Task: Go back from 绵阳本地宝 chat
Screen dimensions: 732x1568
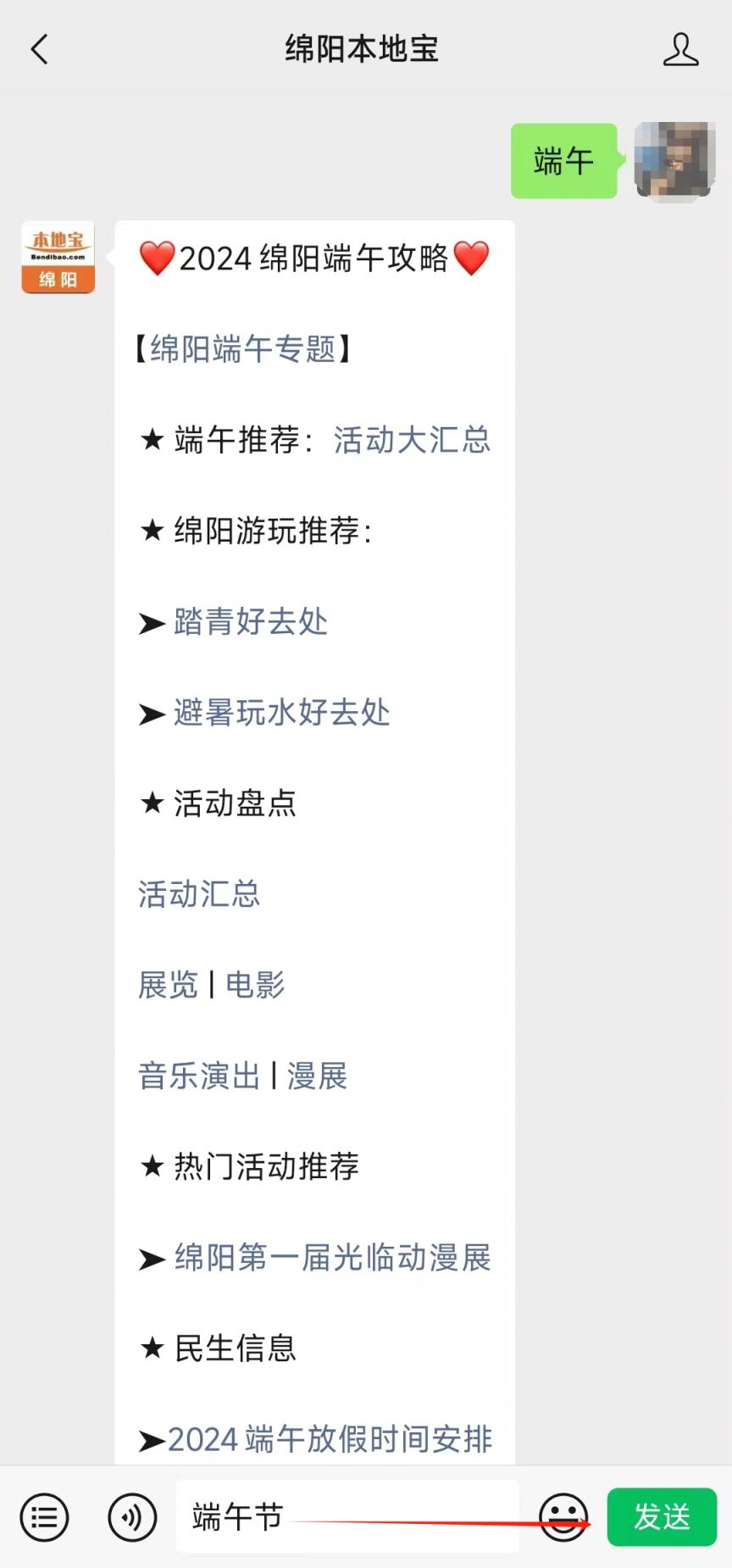Action: pos(39,49)
